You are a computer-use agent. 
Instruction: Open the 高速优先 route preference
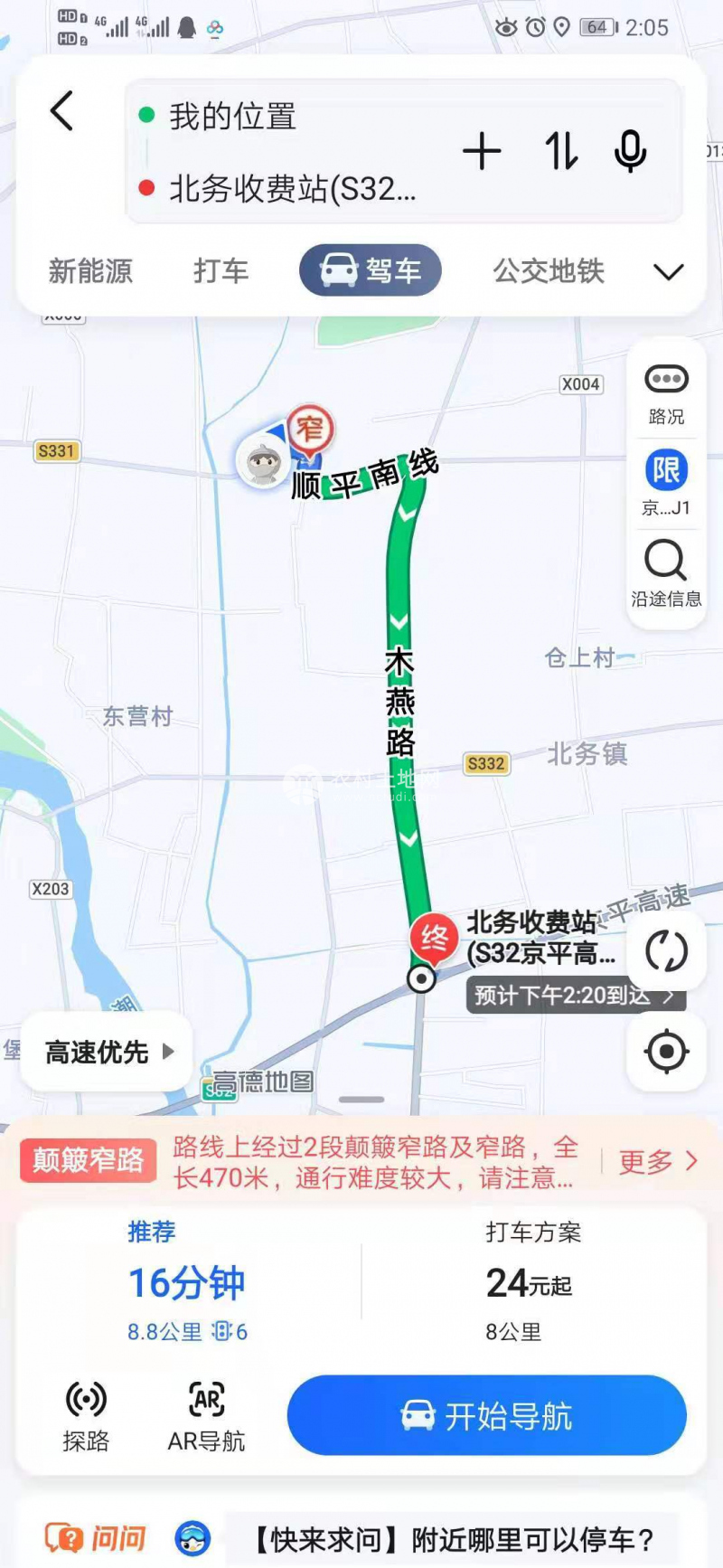tap(107, 1052)
